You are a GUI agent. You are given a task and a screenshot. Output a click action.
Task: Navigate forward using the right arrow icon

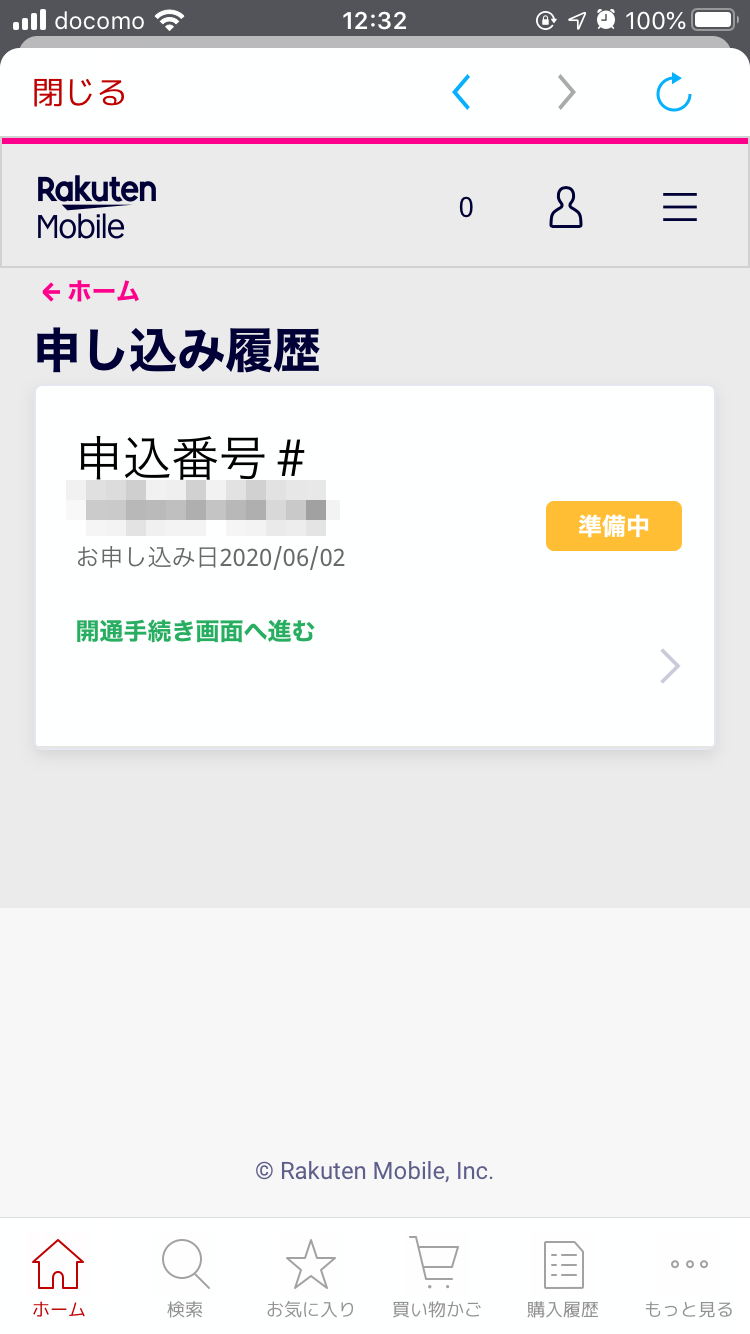coord(566,92)
